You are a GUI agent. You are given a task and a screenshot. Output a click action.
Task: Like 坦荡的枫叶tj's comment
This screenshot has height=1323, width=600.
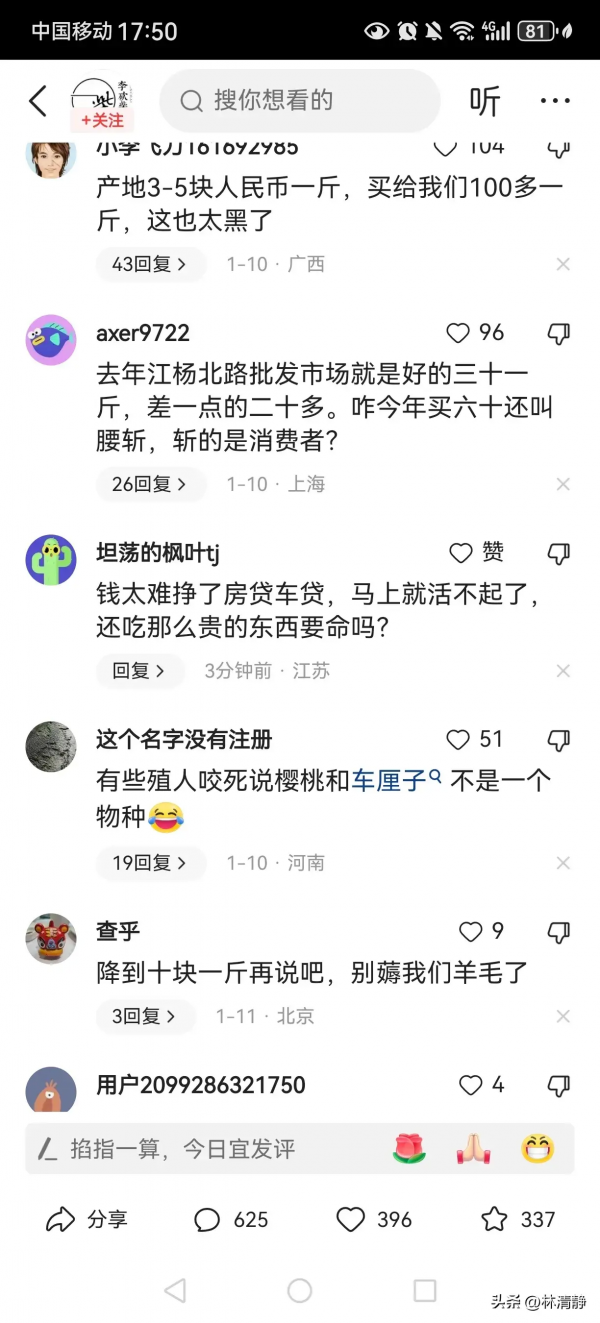(461, 553)
